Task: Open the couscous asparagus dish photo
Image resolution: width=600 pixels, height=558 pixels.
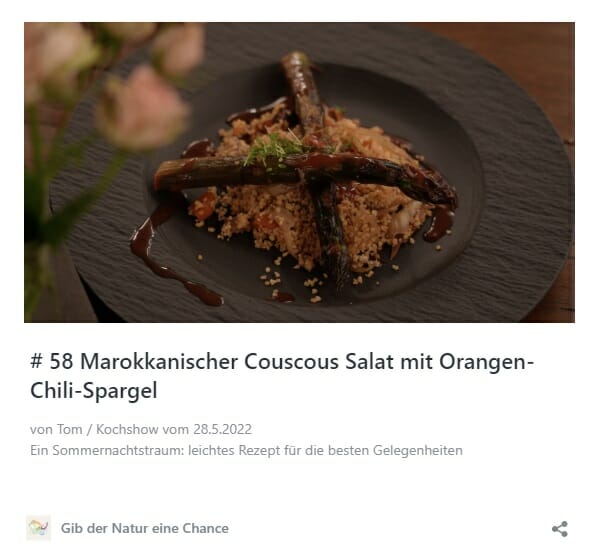Action: (299, 172)
